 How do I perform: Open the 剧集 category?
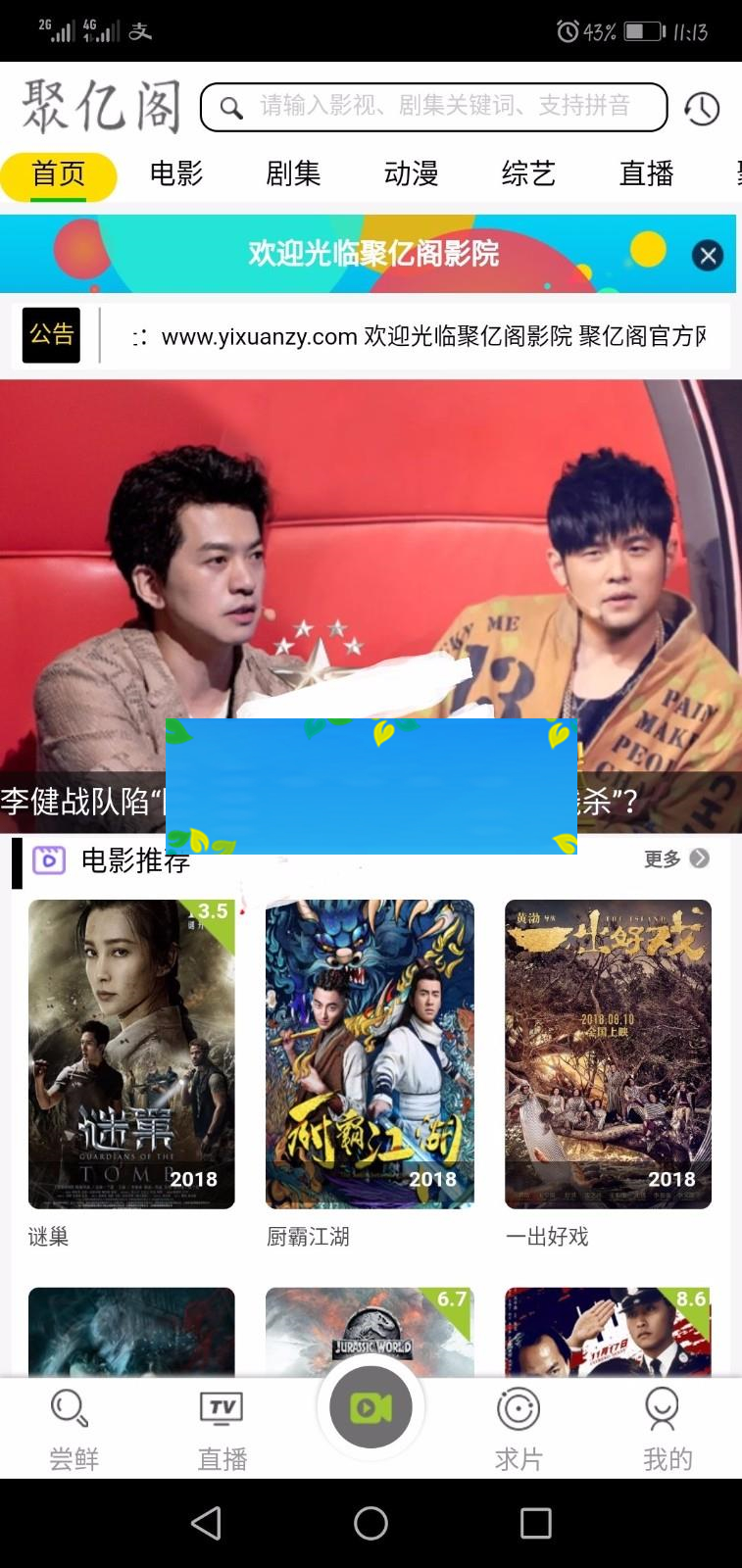293,173
